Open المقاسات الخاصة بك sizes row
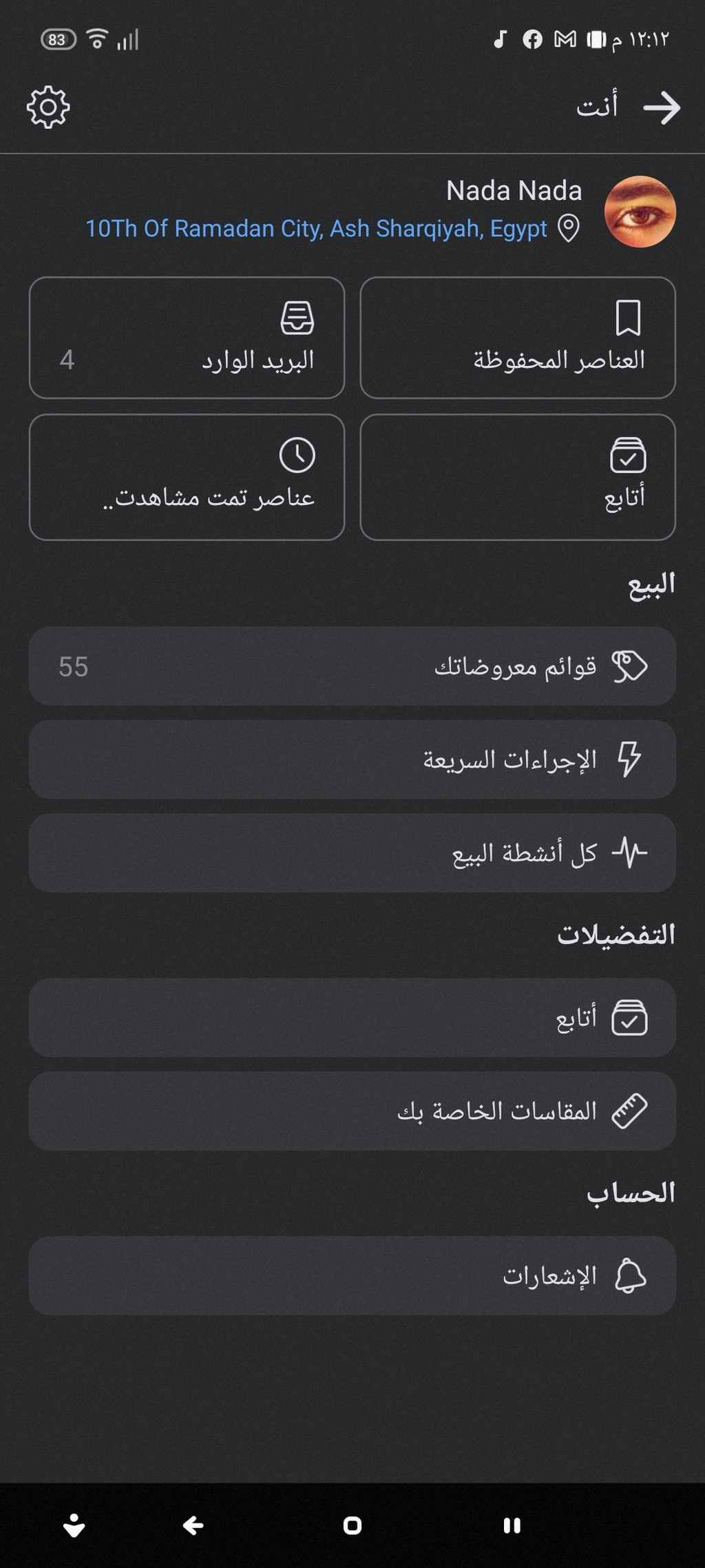Screen dimensions: 705x1568 click(352, 1111)
